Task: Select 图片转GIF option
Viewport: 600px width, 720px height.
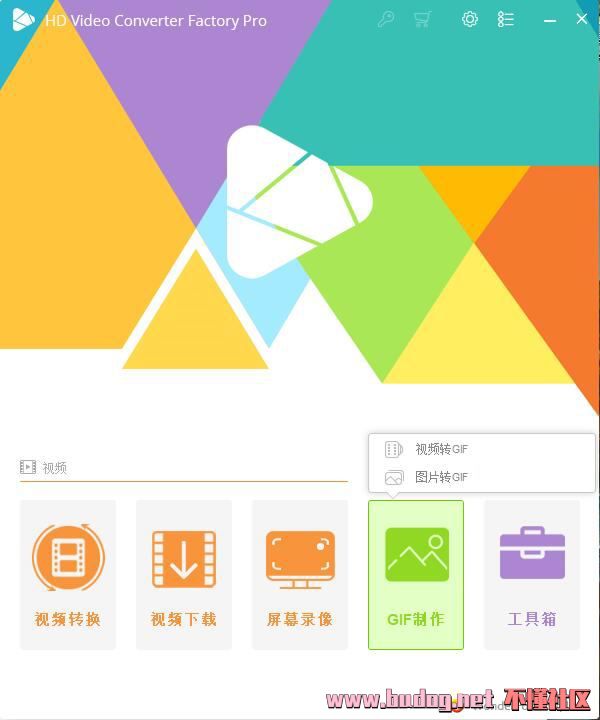Action: [441, 477]
